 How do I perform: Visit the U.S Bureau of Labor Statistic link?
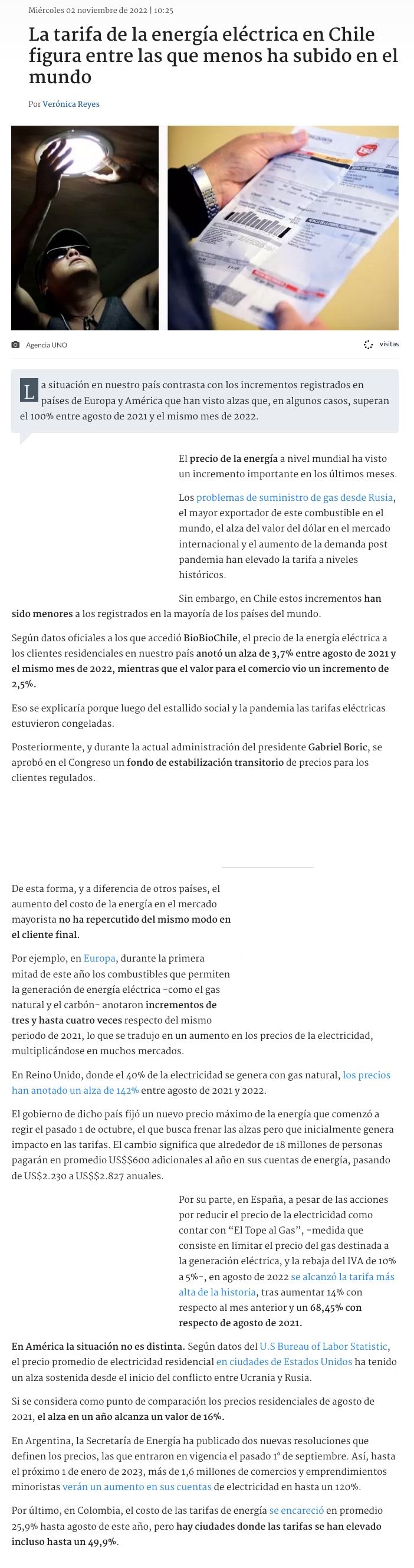point(323,1346)
